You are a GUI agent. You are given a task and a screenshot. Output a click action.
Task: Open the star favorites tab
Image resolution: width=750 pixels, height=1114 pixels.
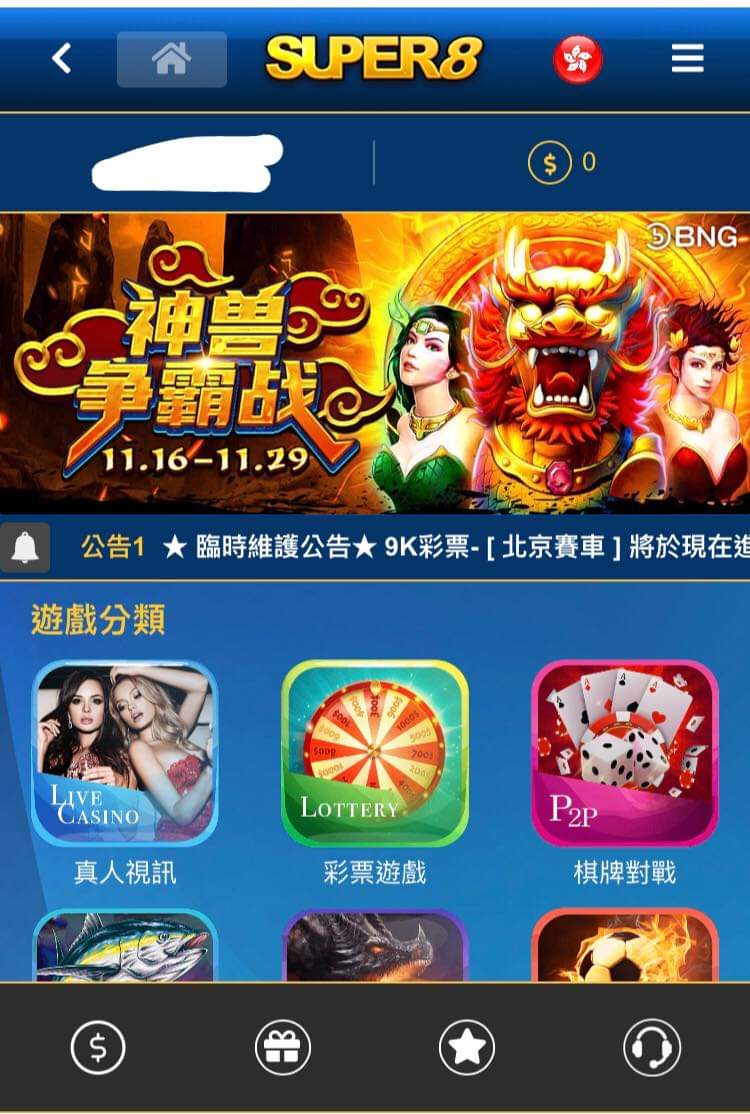click(x=467, y=1047)
